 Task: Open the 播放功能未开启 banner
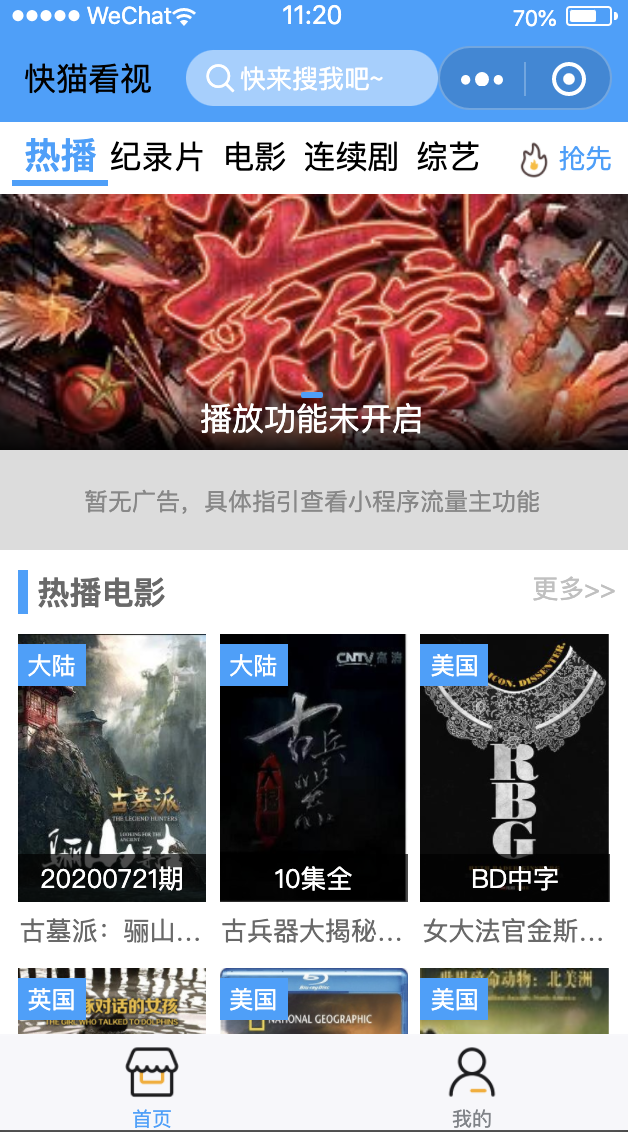(x=314, y=321)
